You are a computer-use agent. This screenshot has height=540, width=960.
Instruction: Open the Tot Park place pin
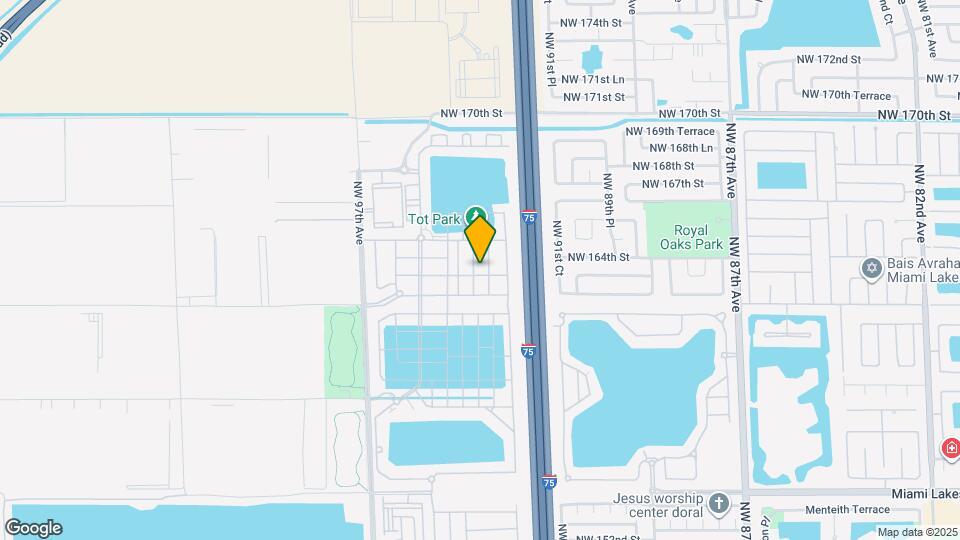point(478,216)
